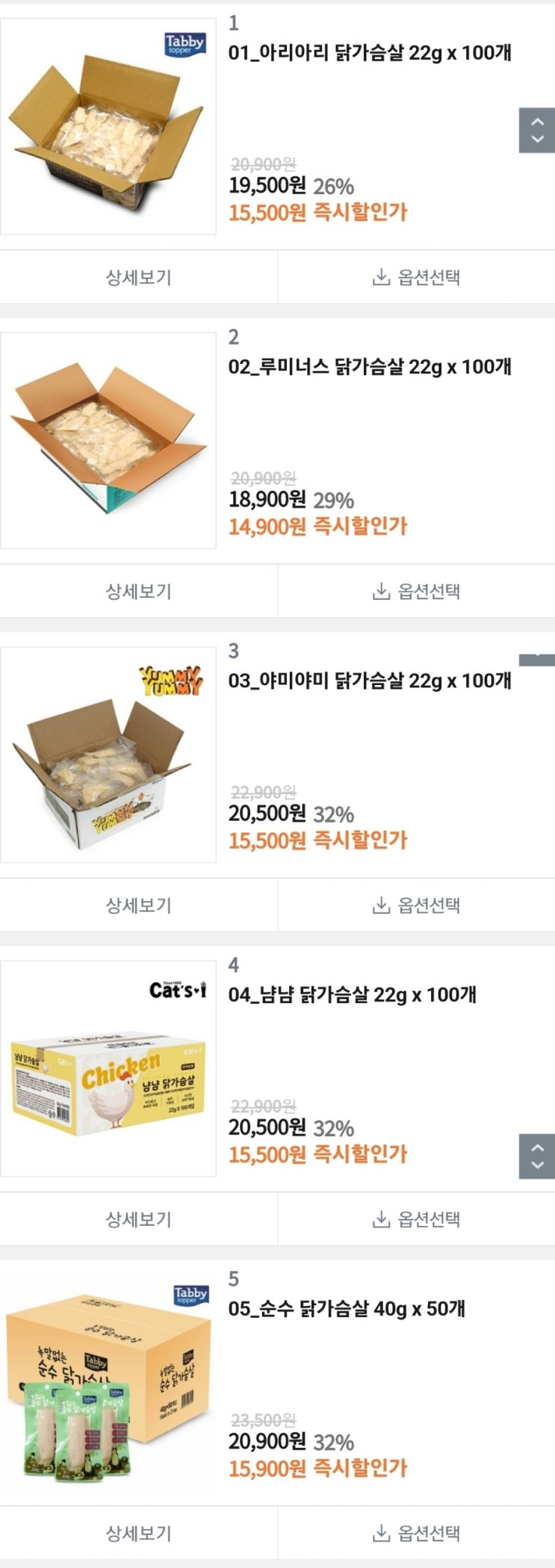Open the 03_야미야미 Yummy Yummy product image
555x1568 pixels.
[108, 754]
